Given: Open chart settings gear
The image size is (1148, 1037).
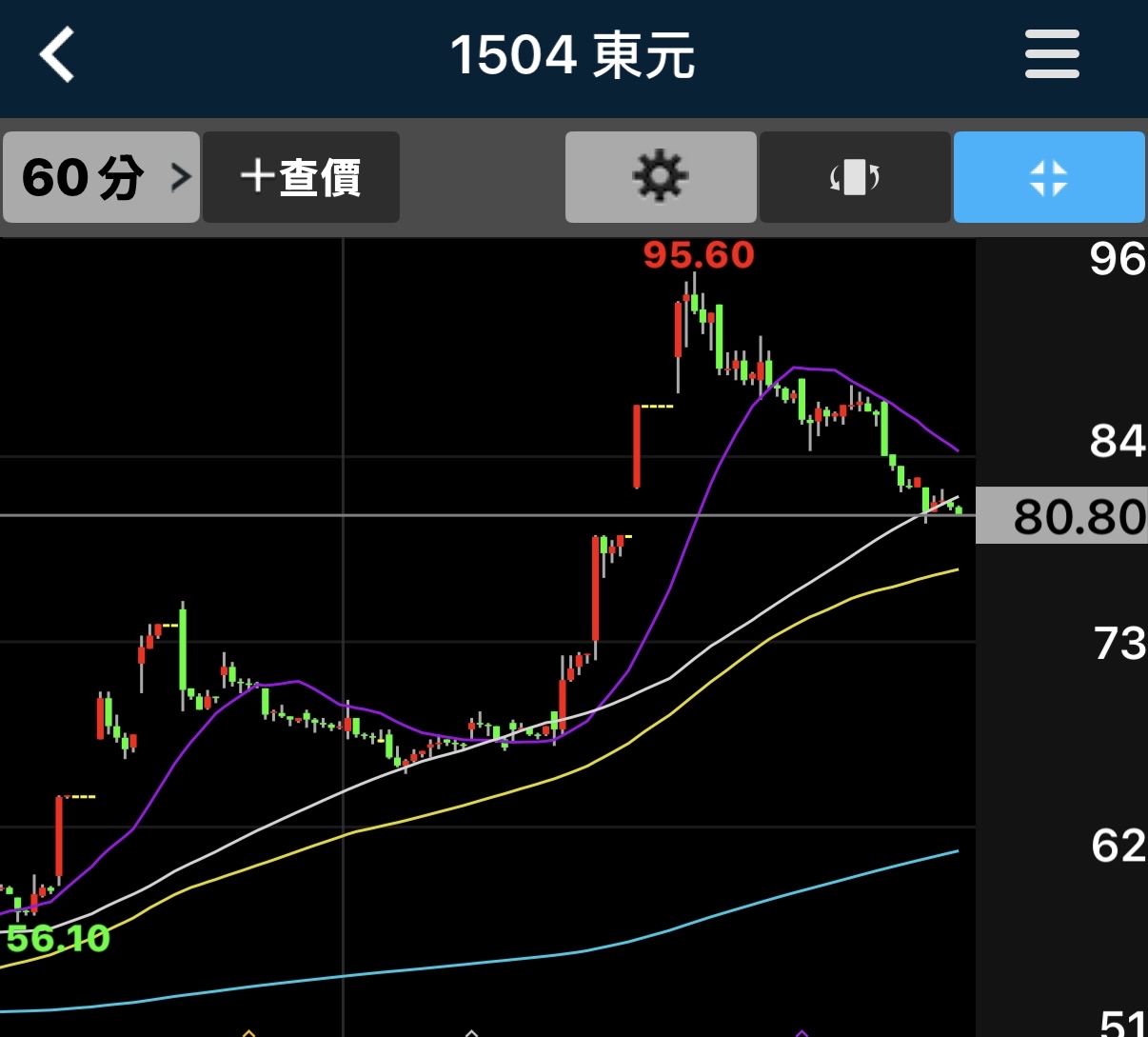Looking at the screenshot, I should (x=661, y=177).
